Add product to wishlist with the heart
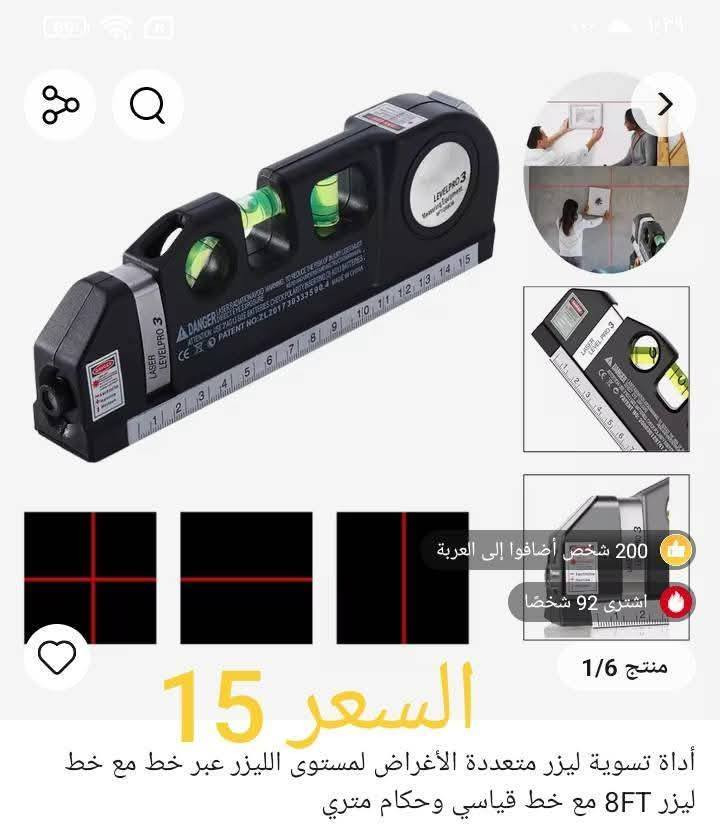The width and height of the screenshot is (720, 838). coord(57,657)
